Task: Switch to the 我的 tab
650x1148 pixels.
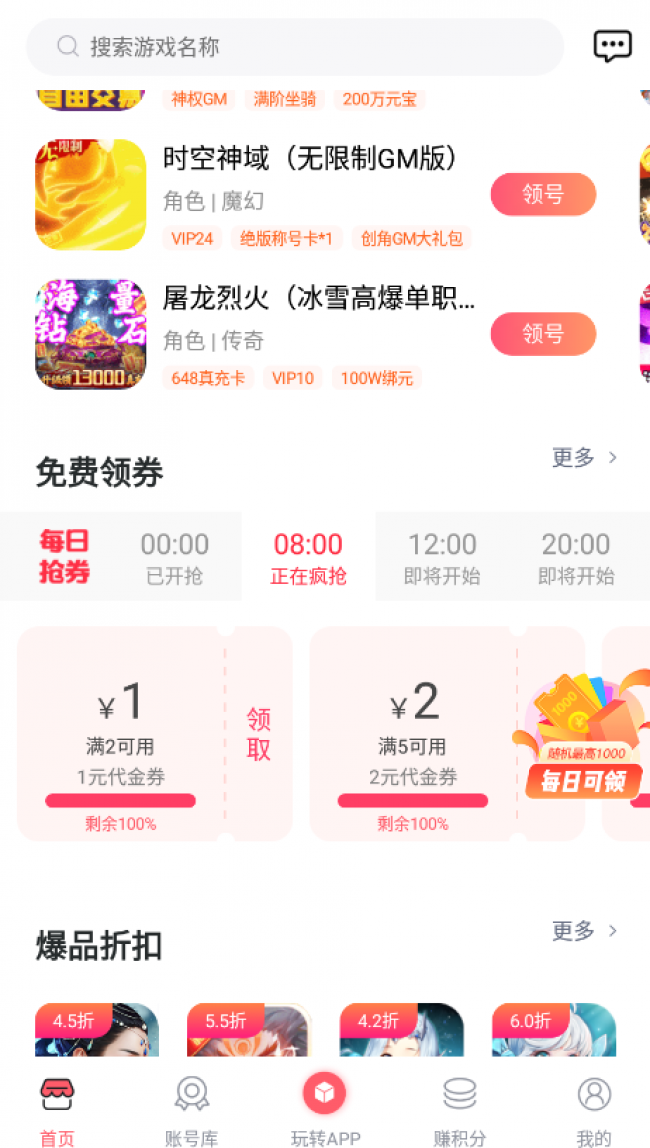Action: 593,1110
